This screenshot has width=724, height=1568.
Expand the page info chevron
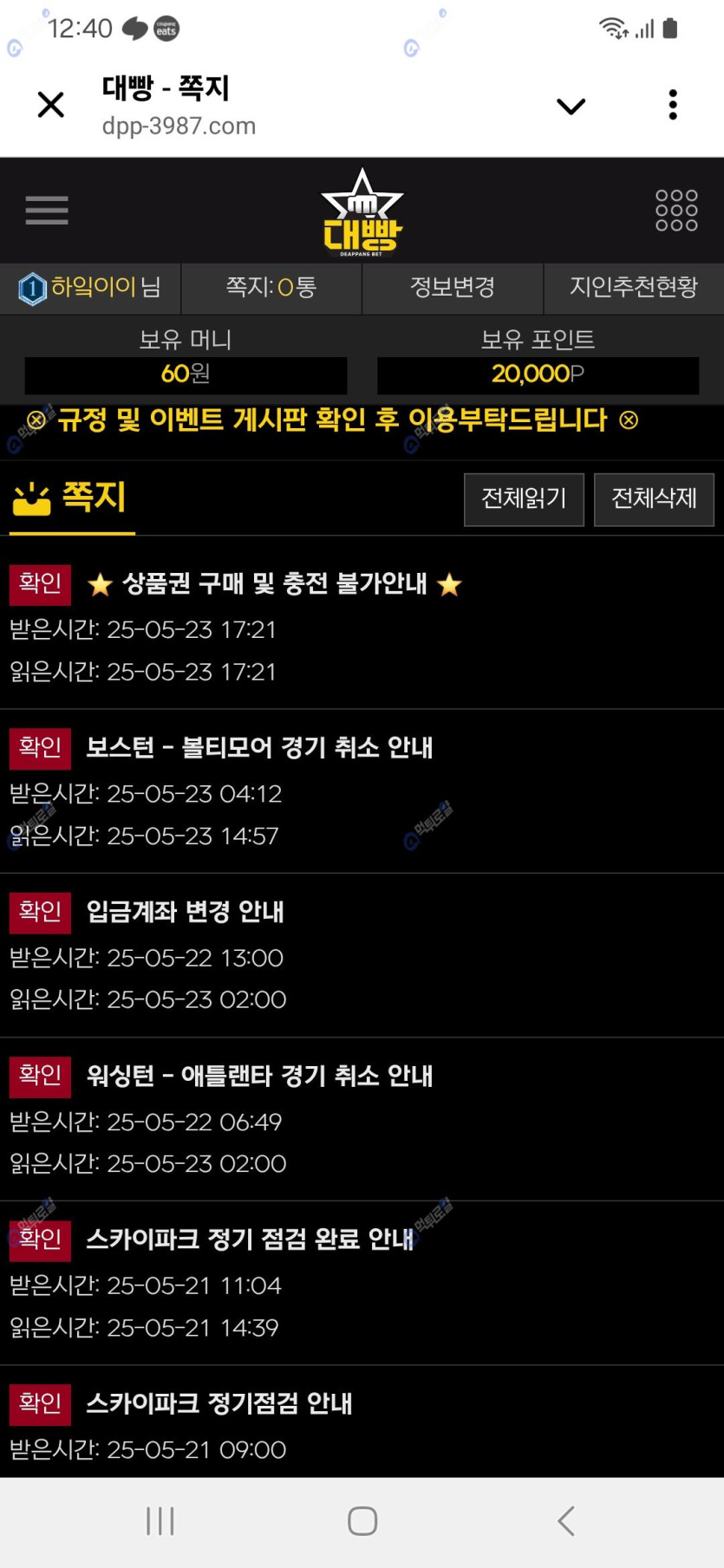tap(571, 106)
